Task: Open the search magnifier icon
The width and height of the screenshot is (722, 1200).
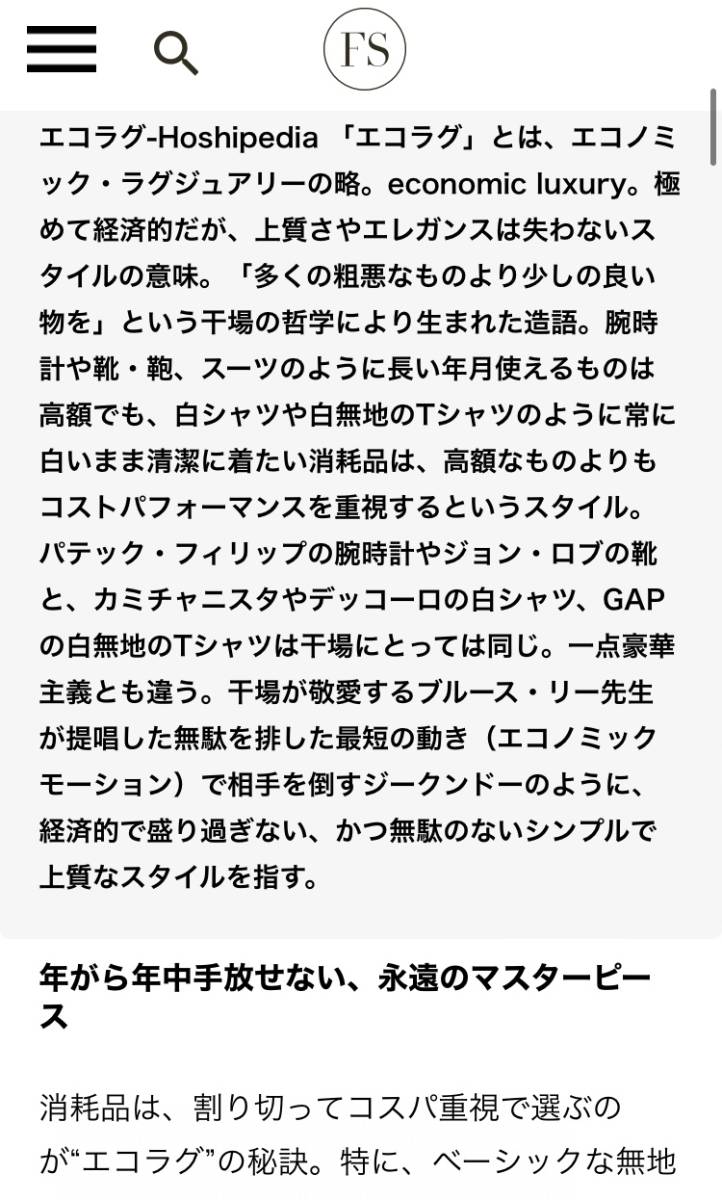Action: click(x=176, y=52)
